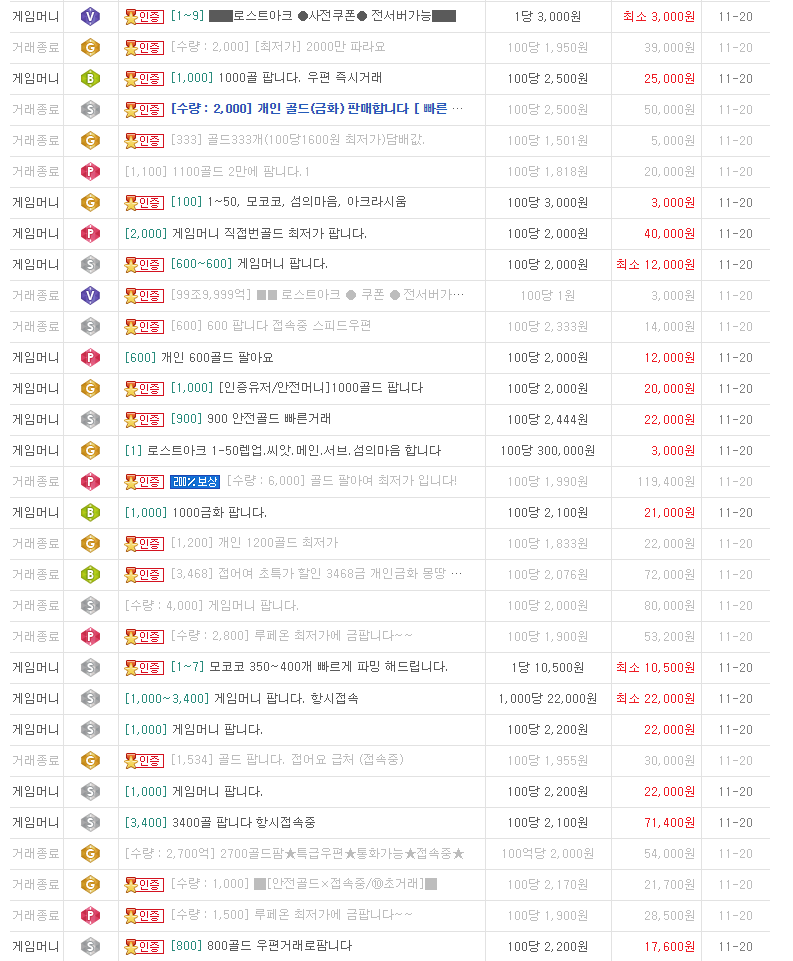
Task: Select the [600~600] 게임머니 팝니다 listing
Action: [282, 264]
